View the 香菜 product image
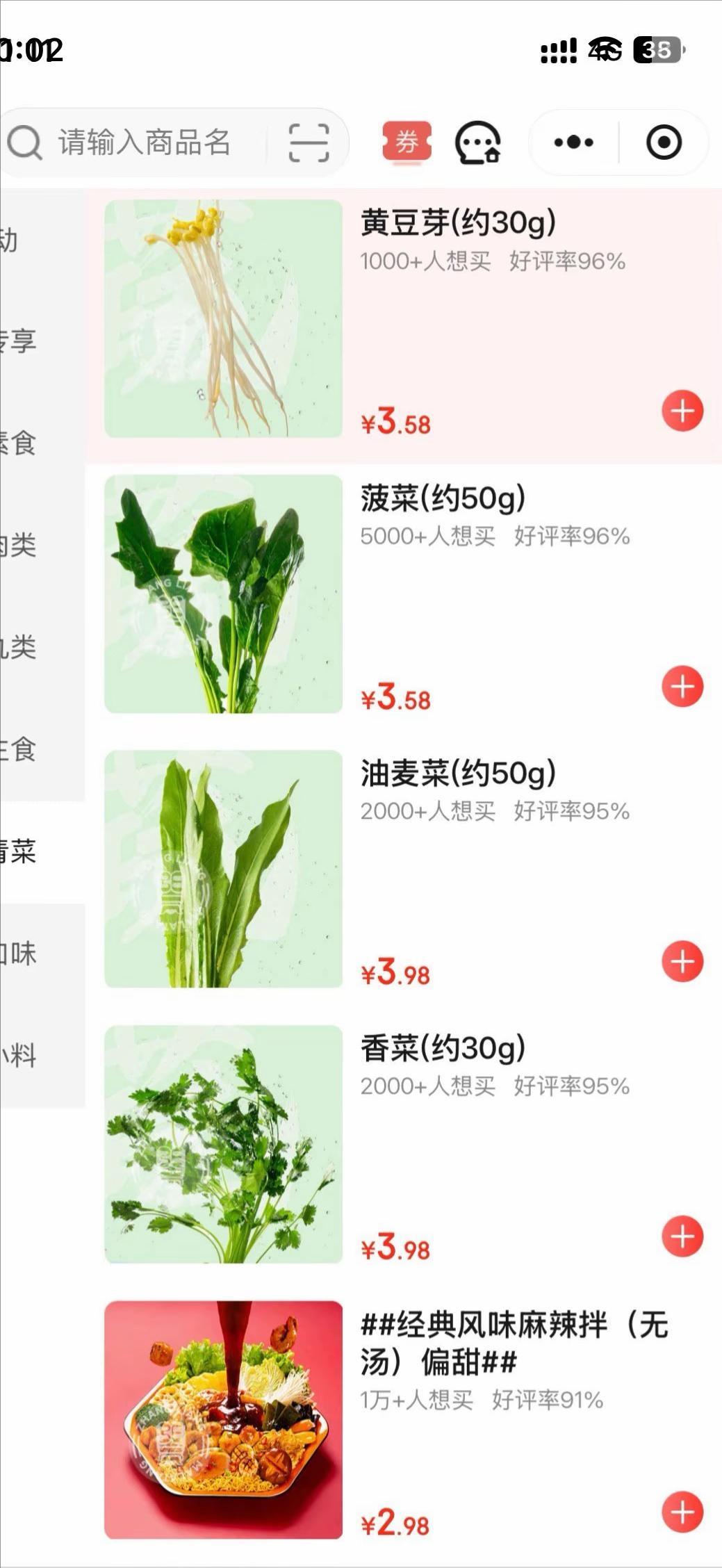The image size is (722, 1568). [x=223, y=1144]
